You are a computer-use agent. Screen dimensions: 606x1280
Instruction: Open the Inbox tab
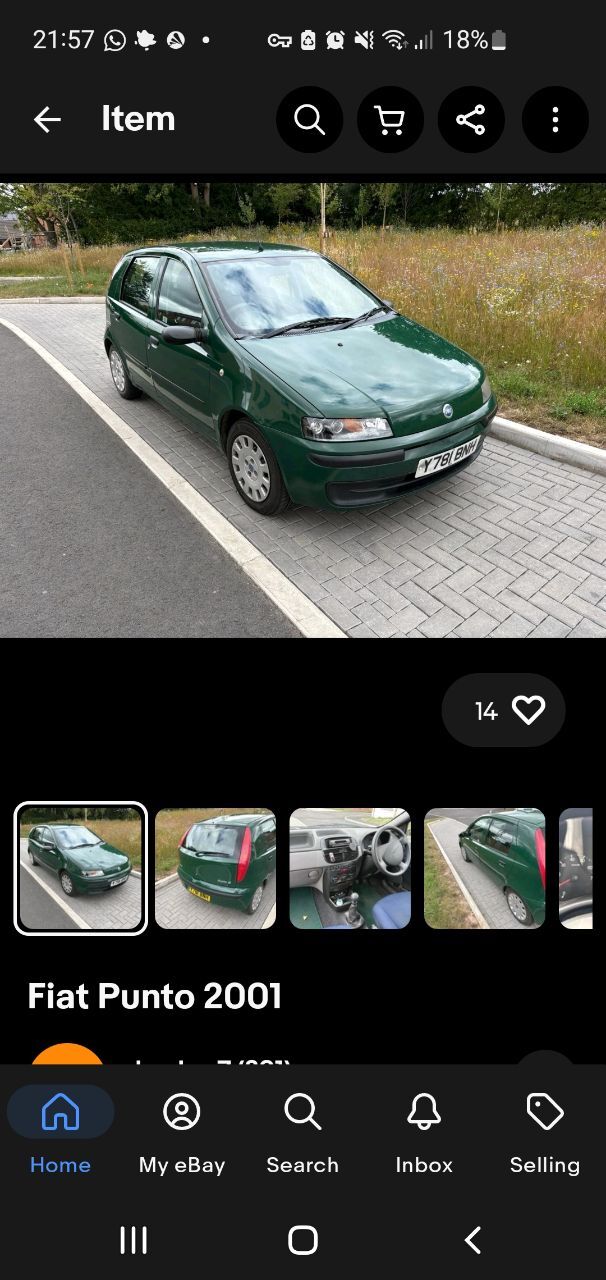pos(424,1134)
